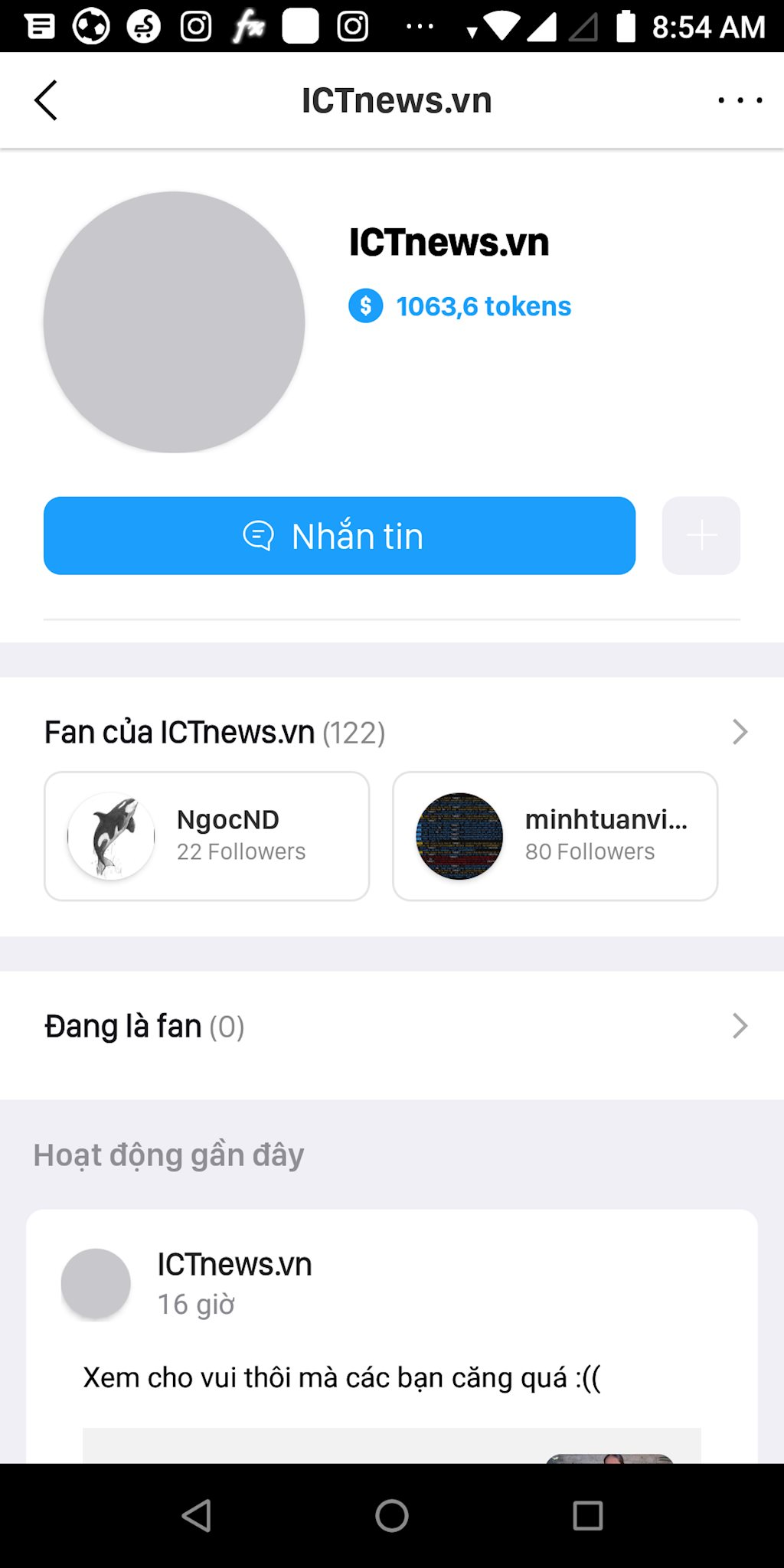
Task: Go back using the top arrow
Action: [x=46, y=100]
